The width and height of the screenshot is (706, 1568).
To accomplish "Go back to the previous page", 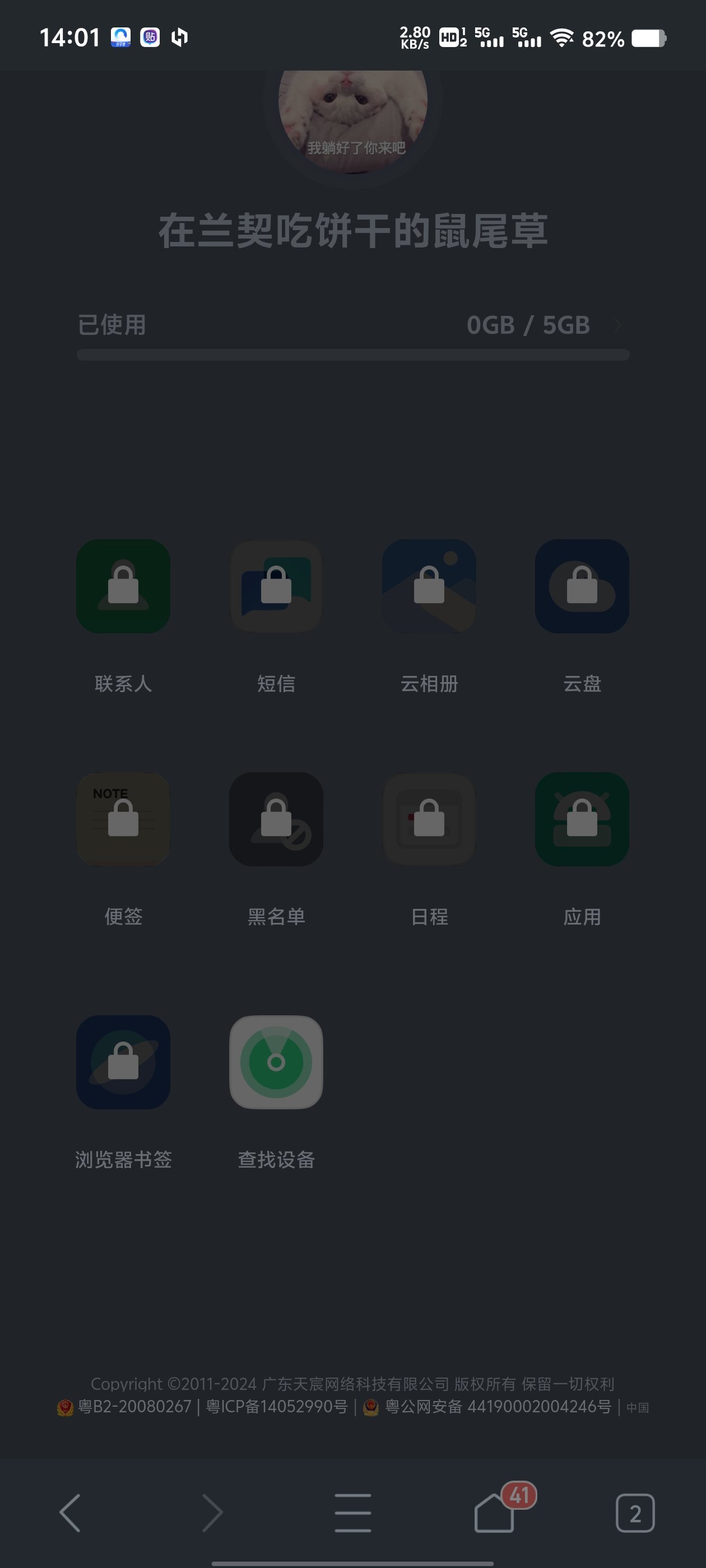I will point(70,1513).
